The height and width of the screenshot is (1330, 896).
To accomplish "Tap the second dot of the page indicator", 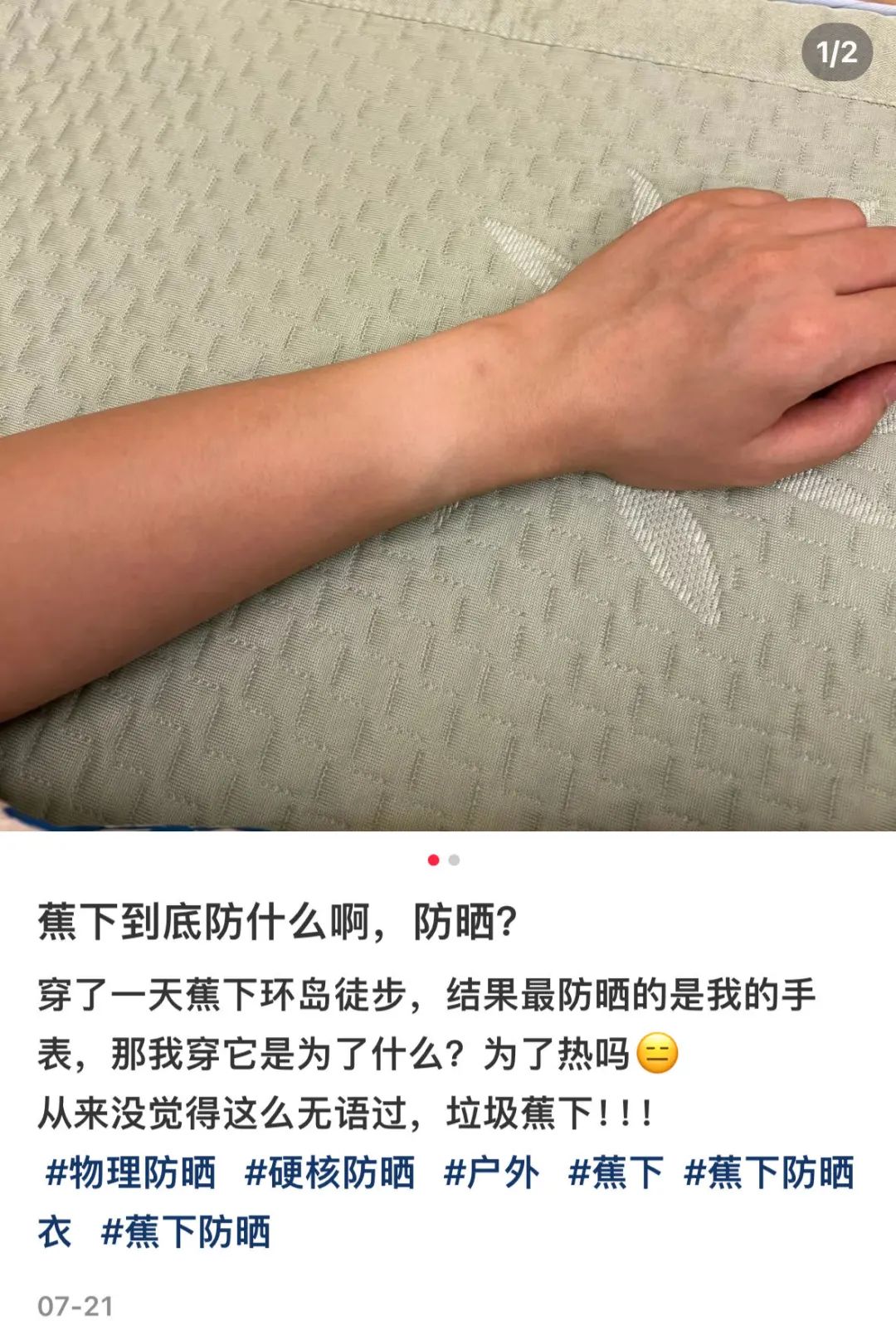I will coord(454,860).
